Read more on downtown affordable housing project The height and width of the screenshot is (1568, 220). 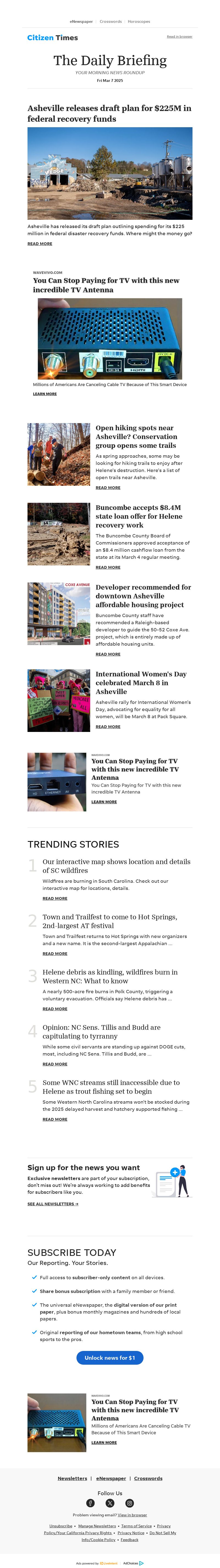108,654
